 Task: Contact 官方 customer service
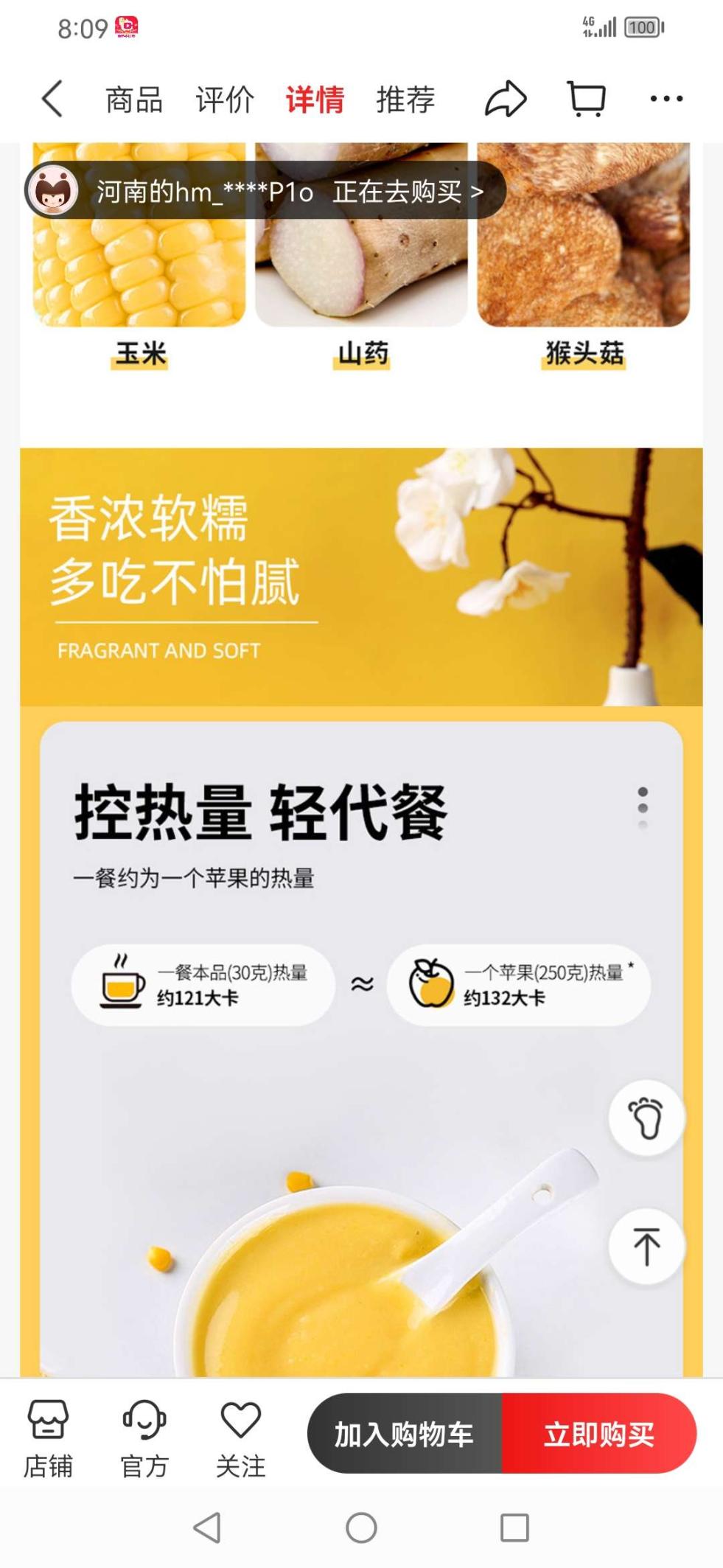click(144, 1440)
